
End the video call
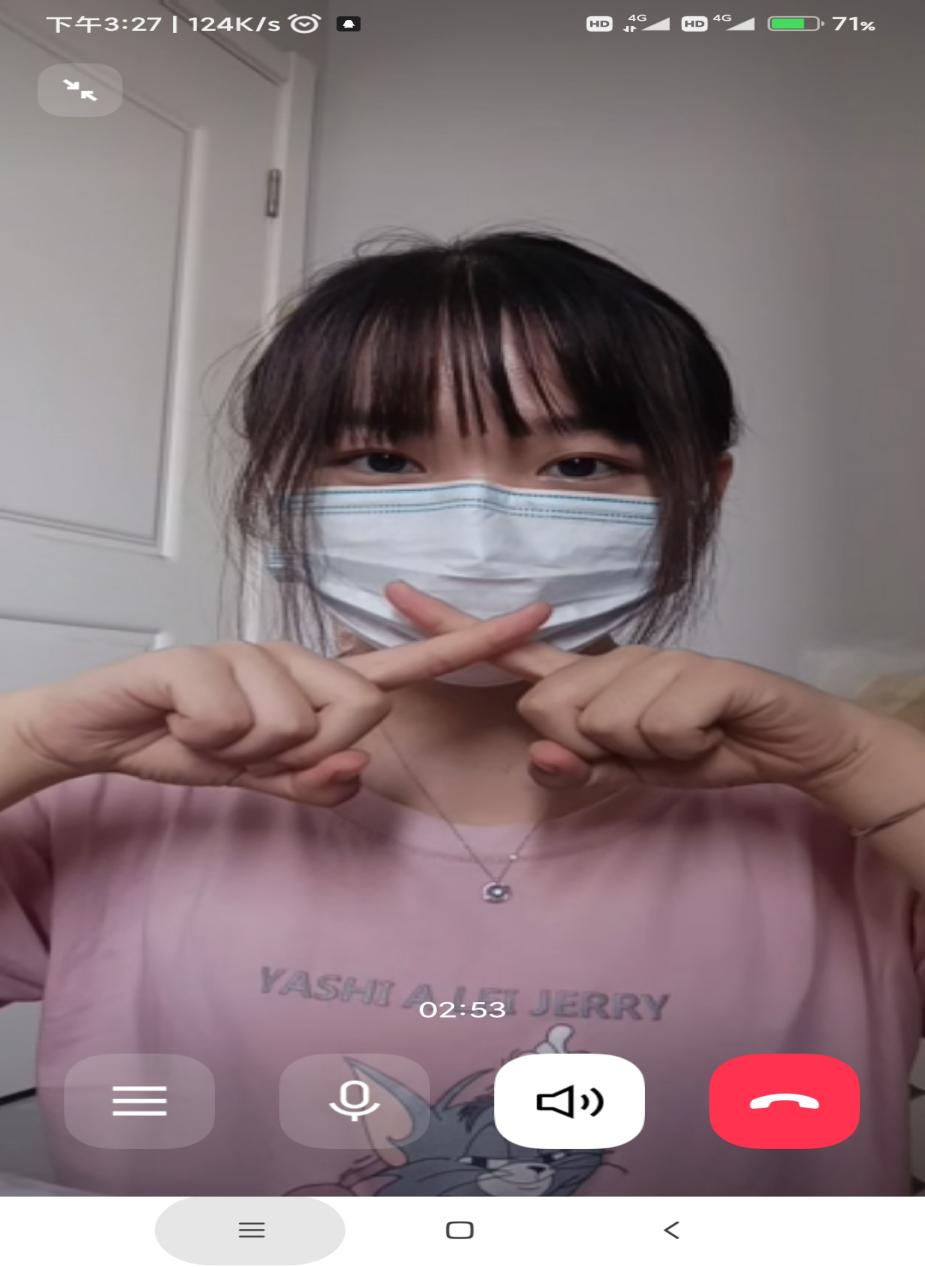(x=784, y=1101)
